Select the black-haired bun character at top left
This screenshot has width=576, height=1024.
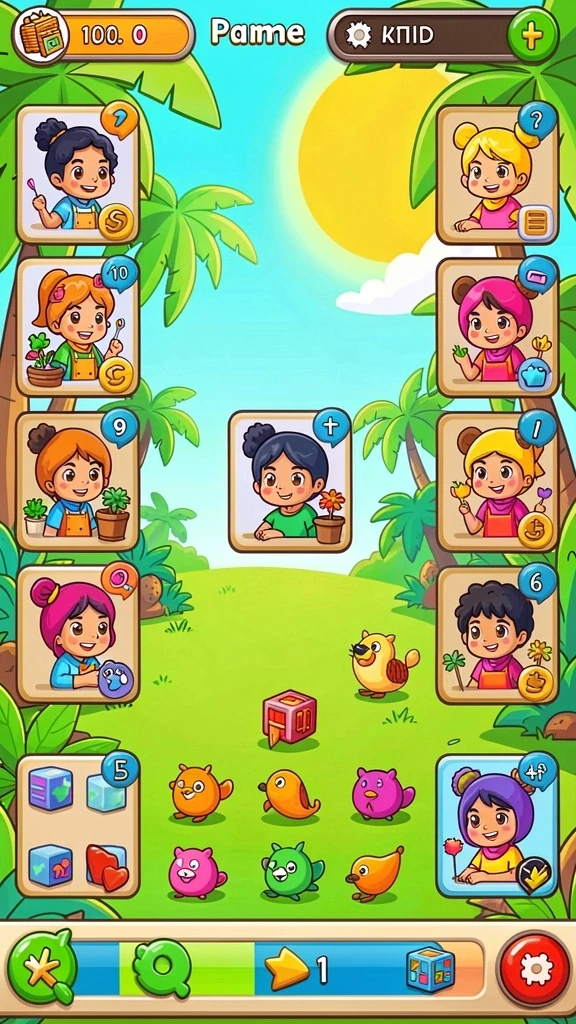(x=77, y=174)
